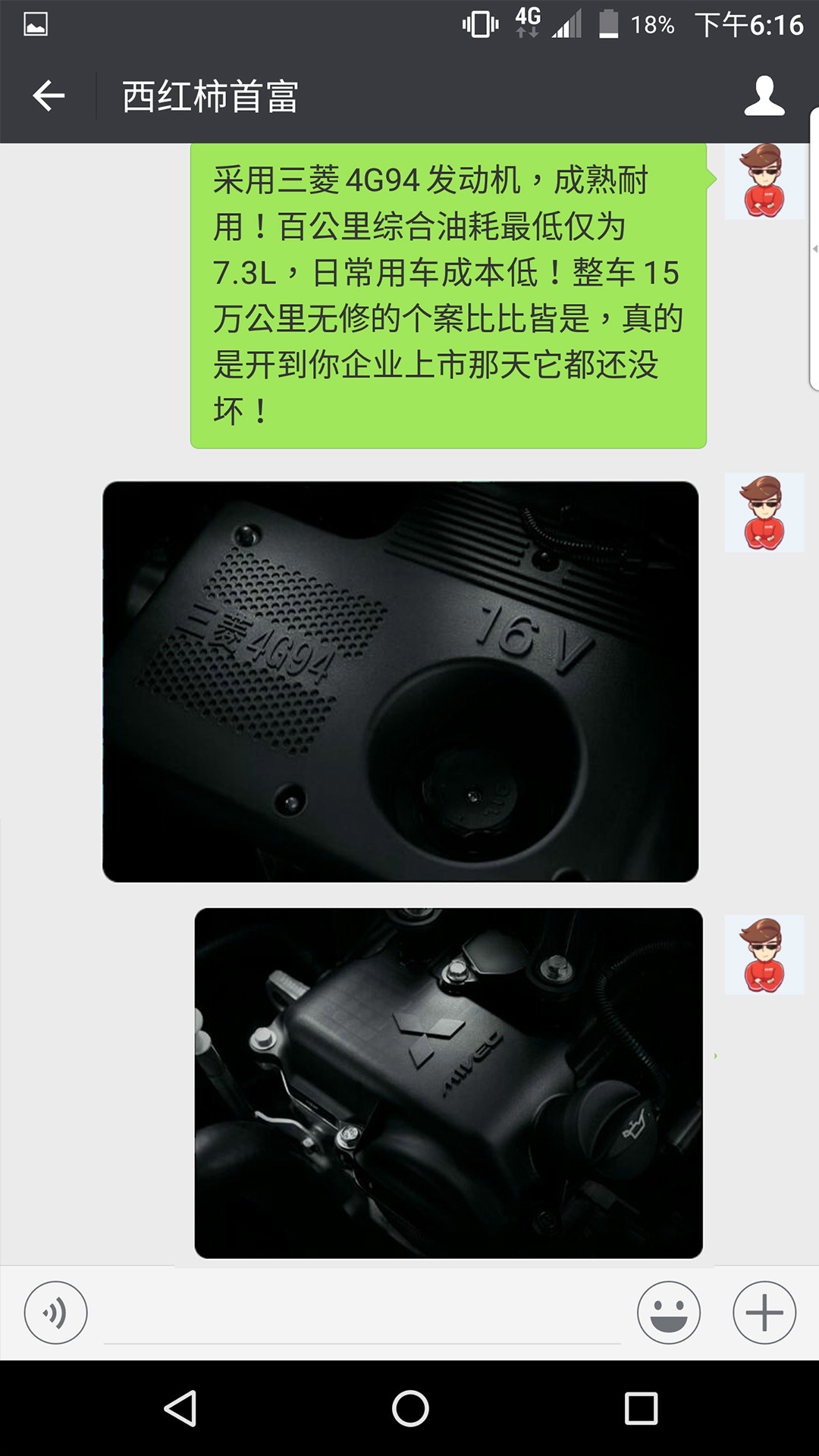Open the emoji picker
This screenshot has height=1456, width=819.
pos(668,1312)
